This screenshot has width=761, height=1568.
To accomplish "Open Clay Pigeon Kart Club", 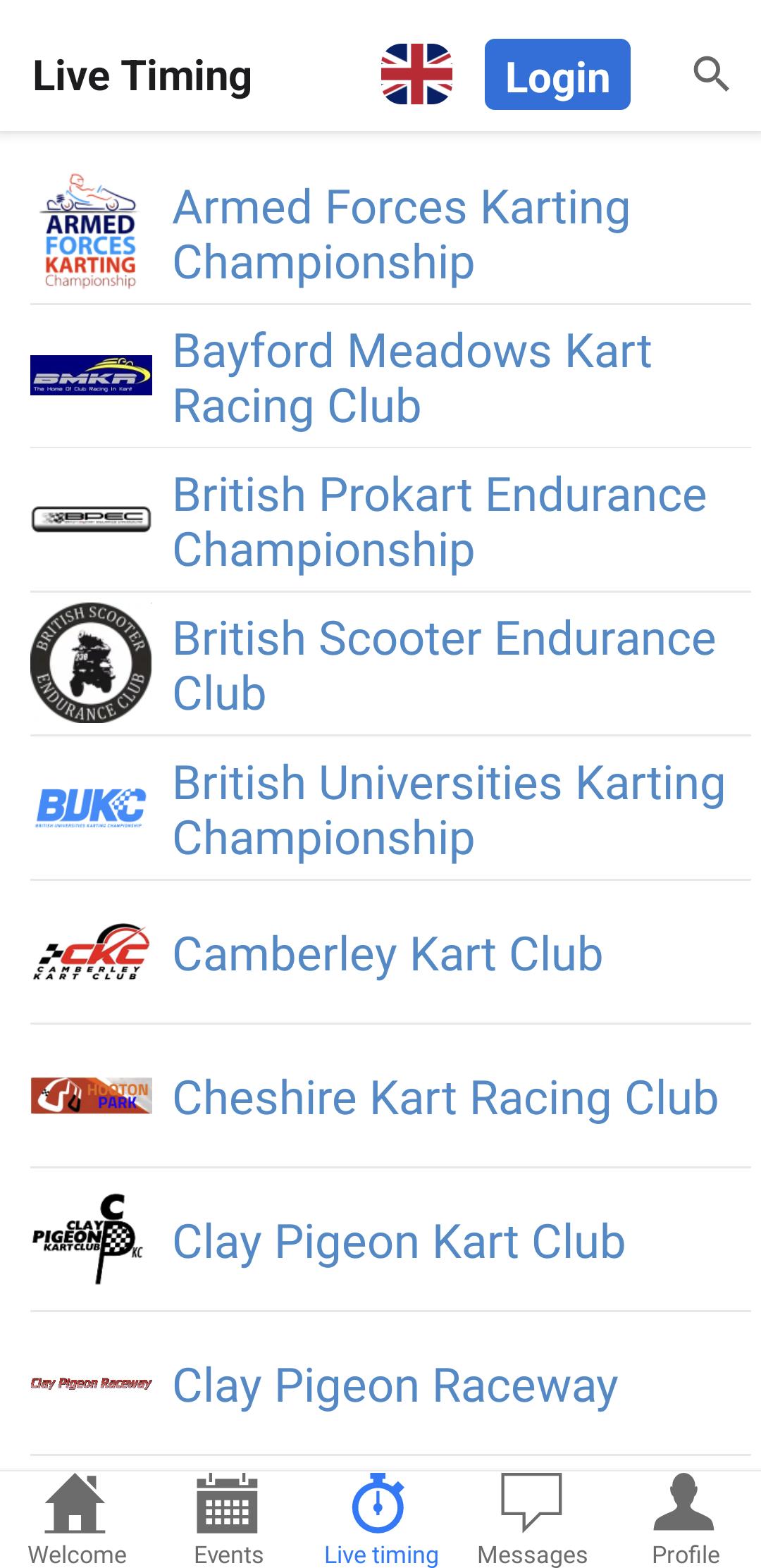I will [x=390, y=1240].
